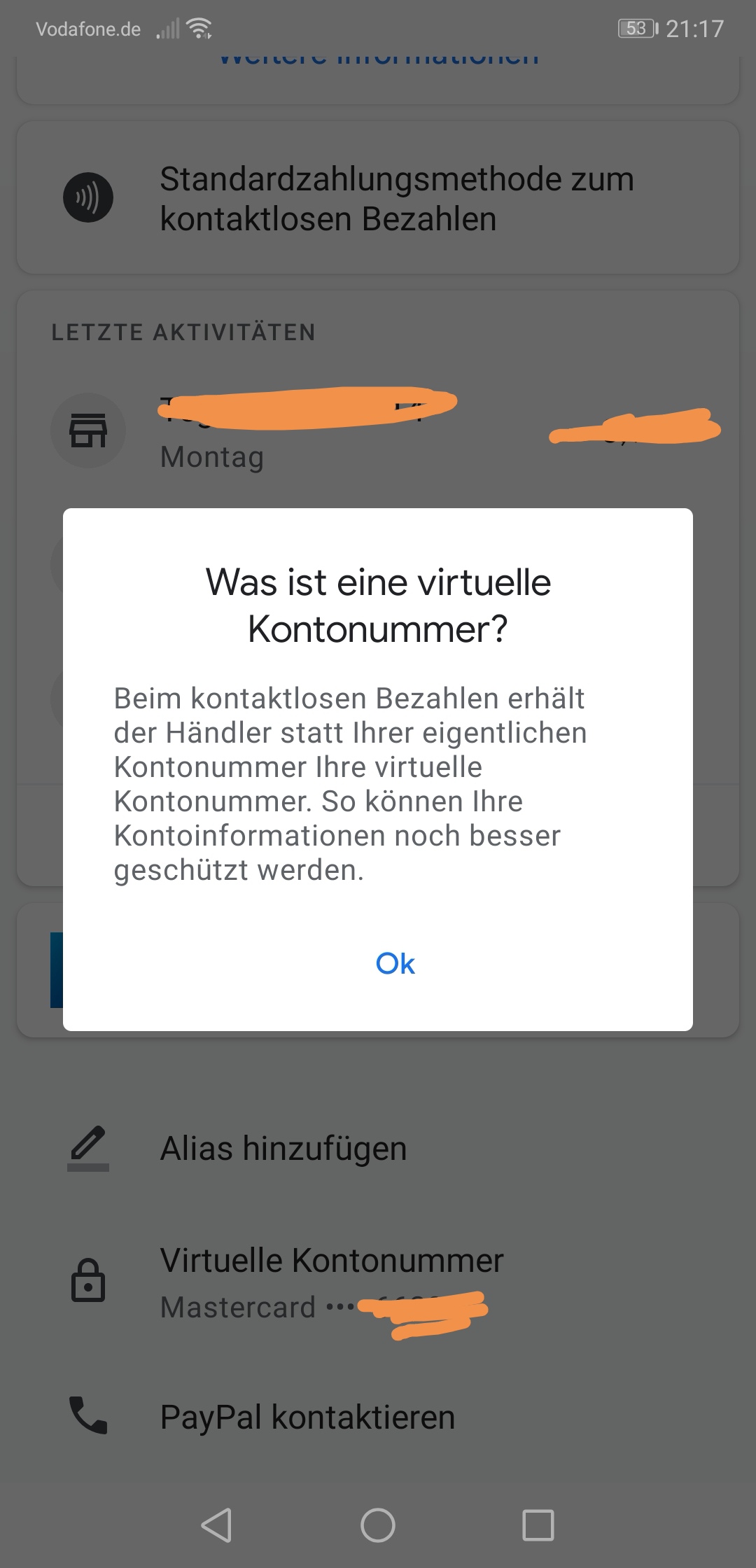Choose PayPal kontaktieren

pos(307,1417)
